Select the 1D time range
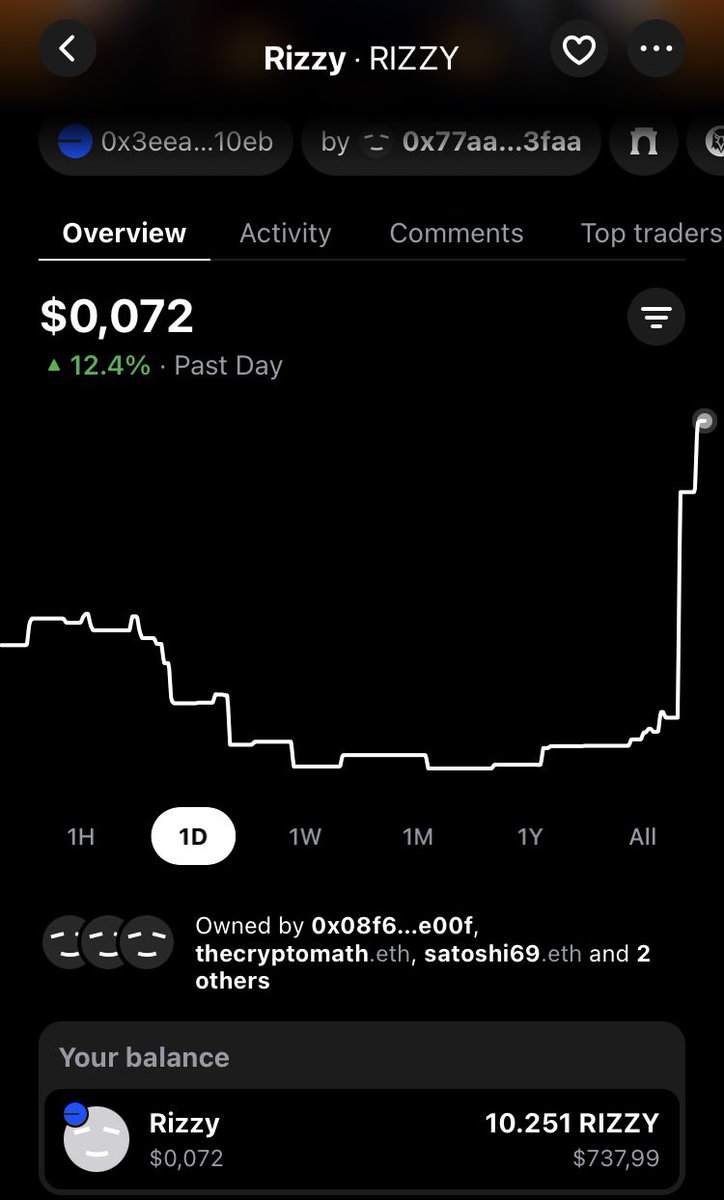 coord(193,836)
